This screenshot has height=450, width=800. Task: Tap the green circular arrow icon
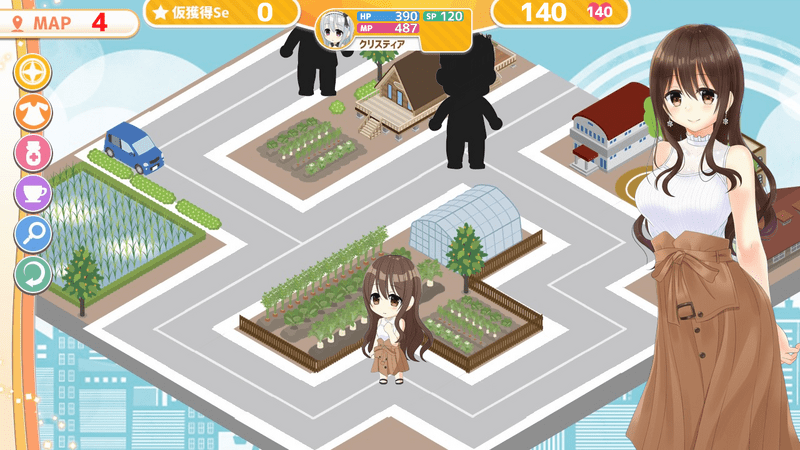pos(32,275)
